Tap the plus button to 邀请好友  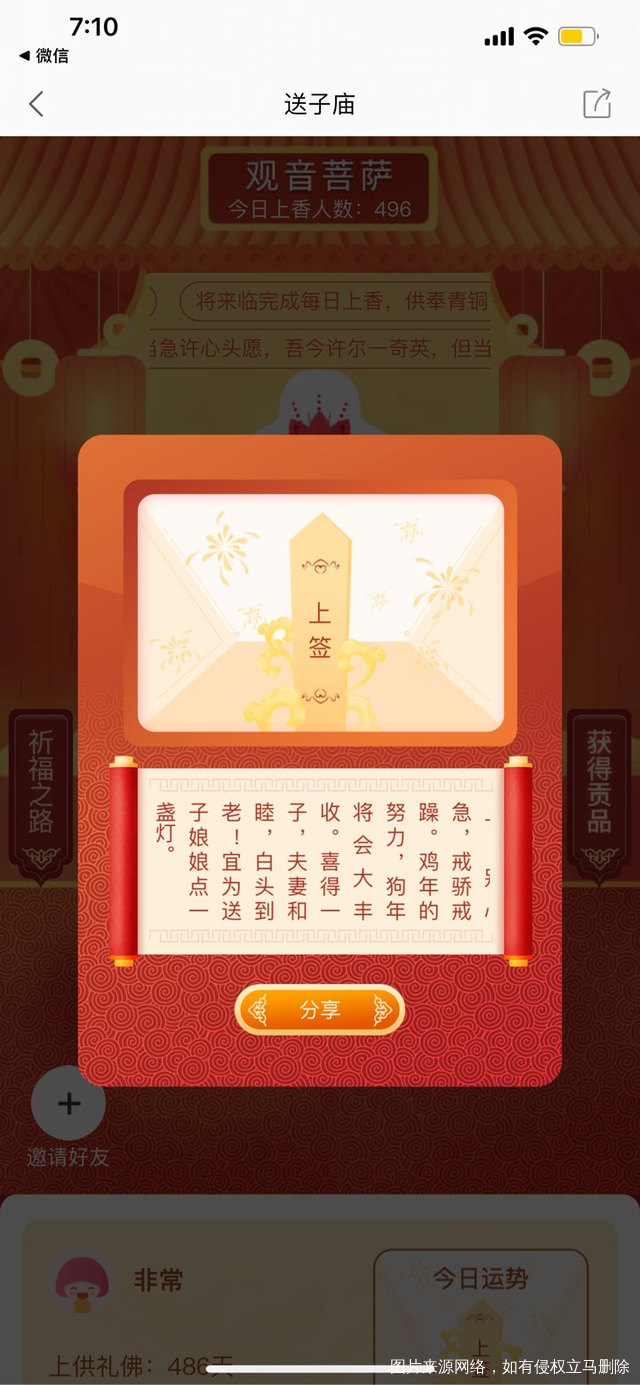[x=68, y=1103]
